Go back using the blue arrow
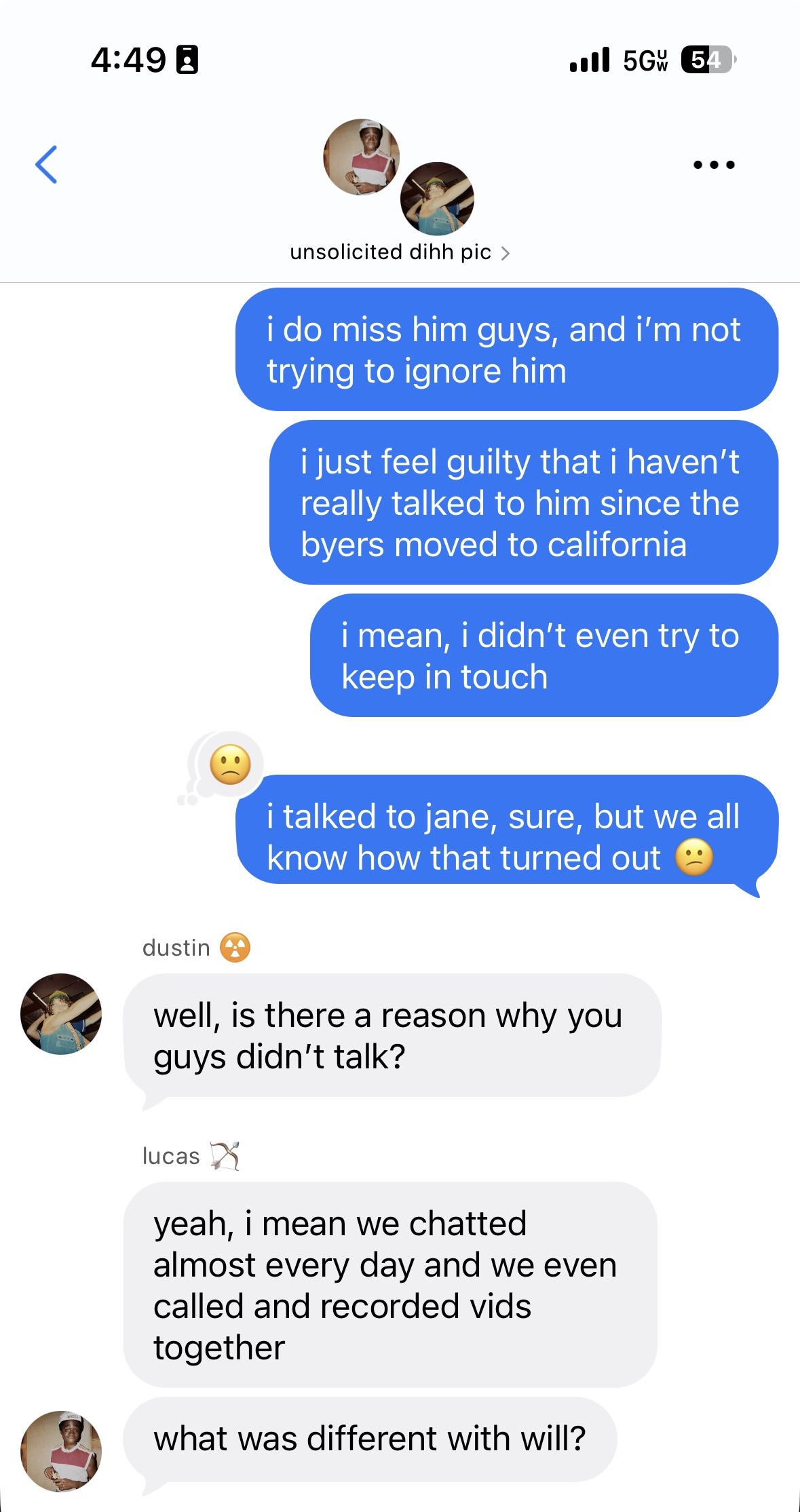The image size is (800, 1512). 46,165
